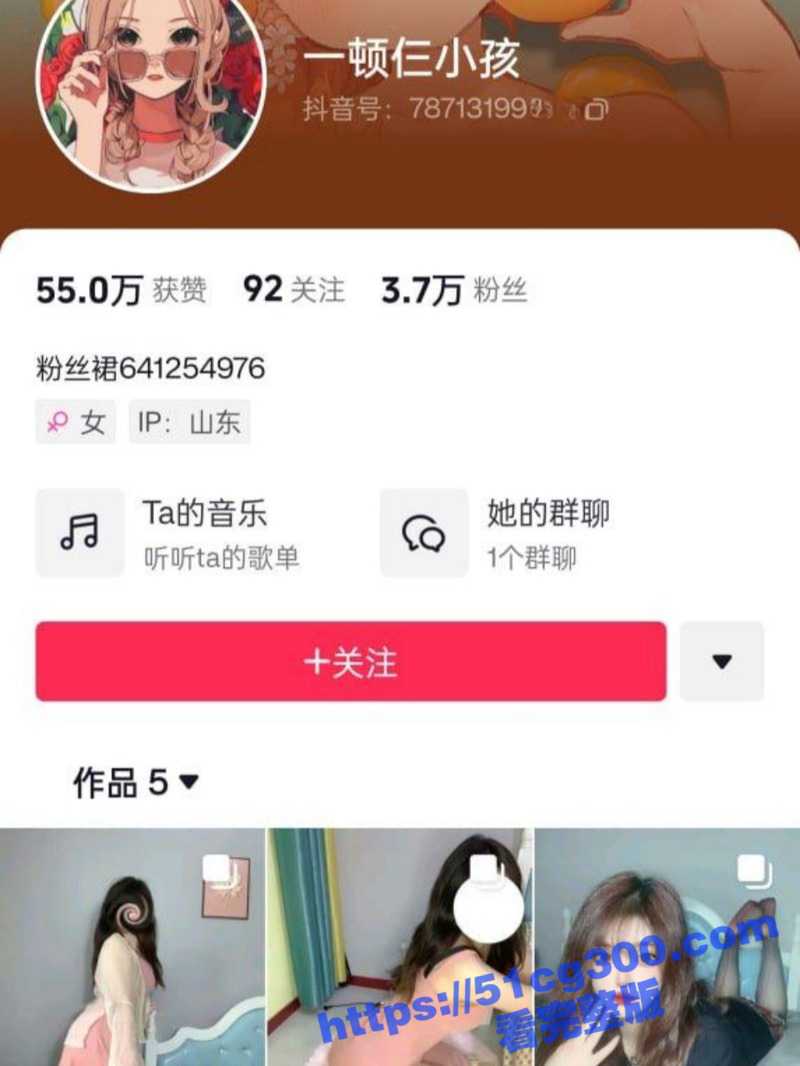Click the female gender badge icon
Screen dimensions: 800x1066
point(60,422)
